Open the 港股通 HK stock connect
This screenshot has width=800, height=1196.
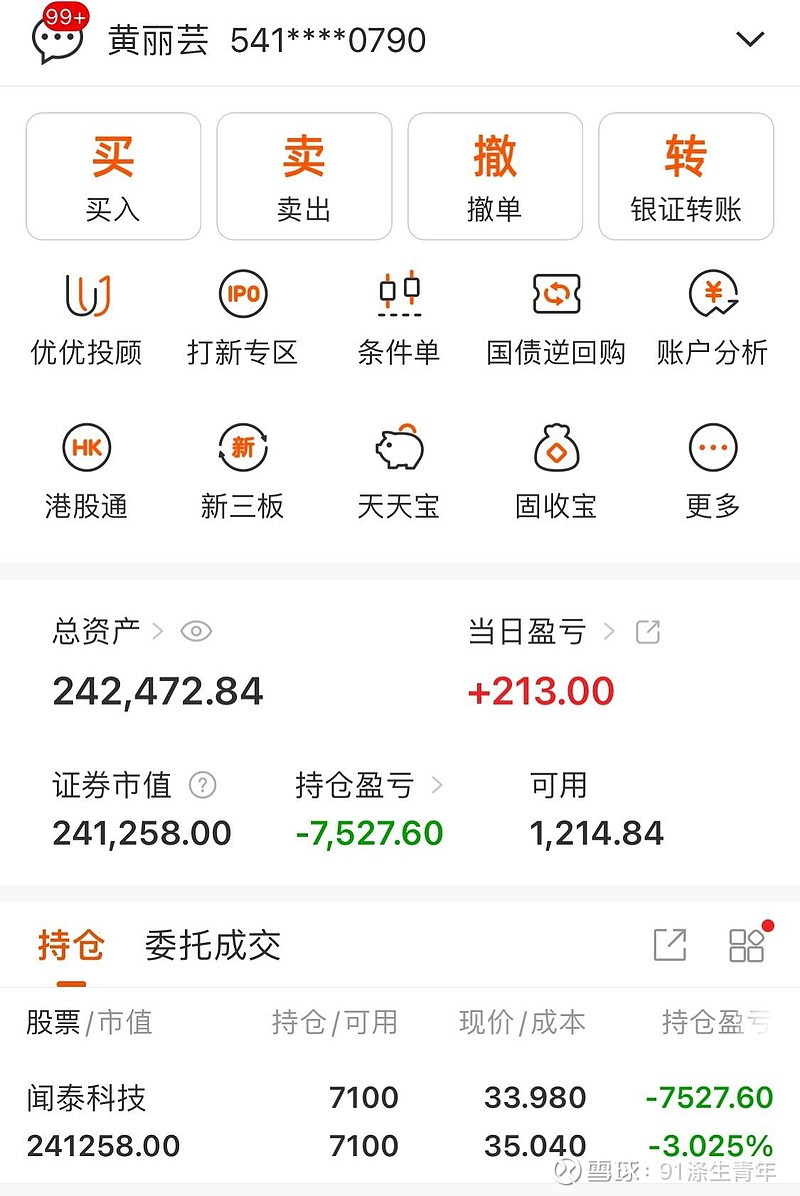click(86, 467)
